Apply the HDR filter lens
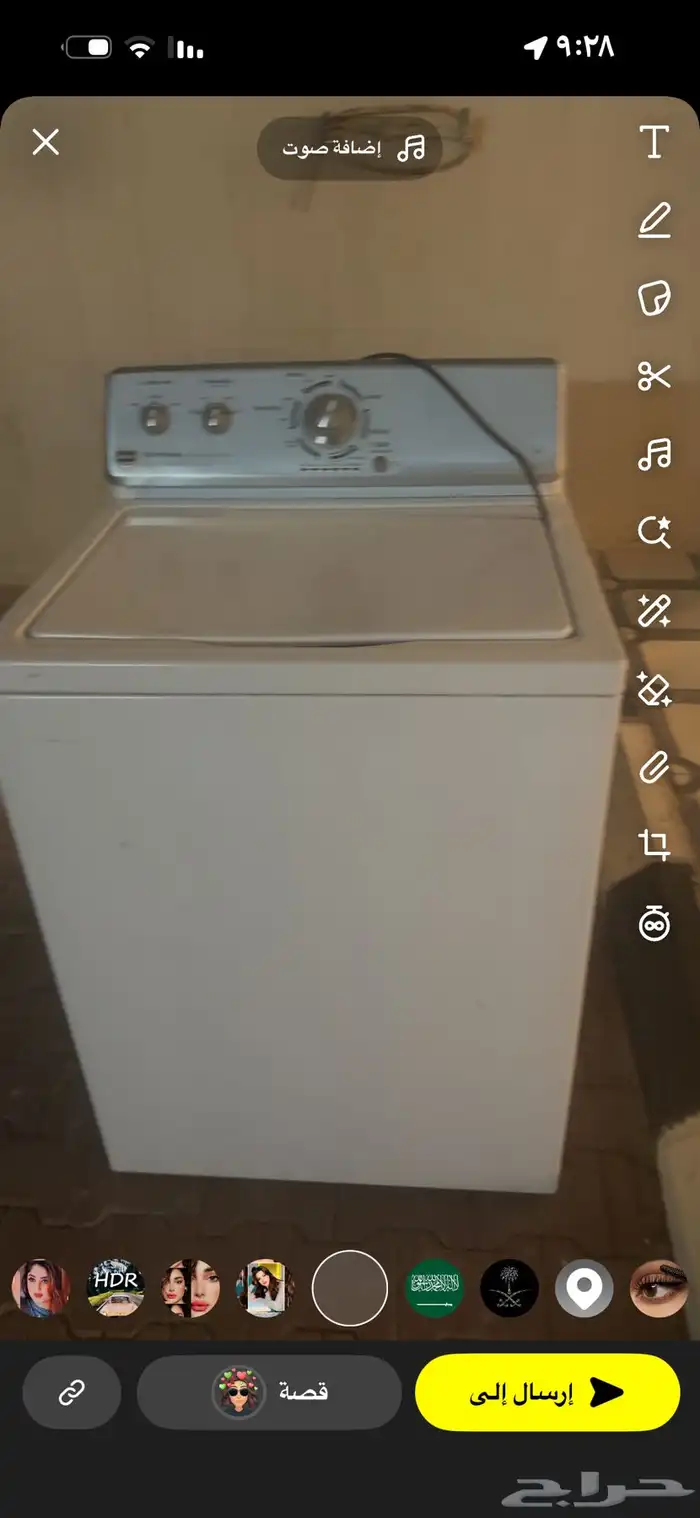The image size is (700, 1518). (116, 1288)
